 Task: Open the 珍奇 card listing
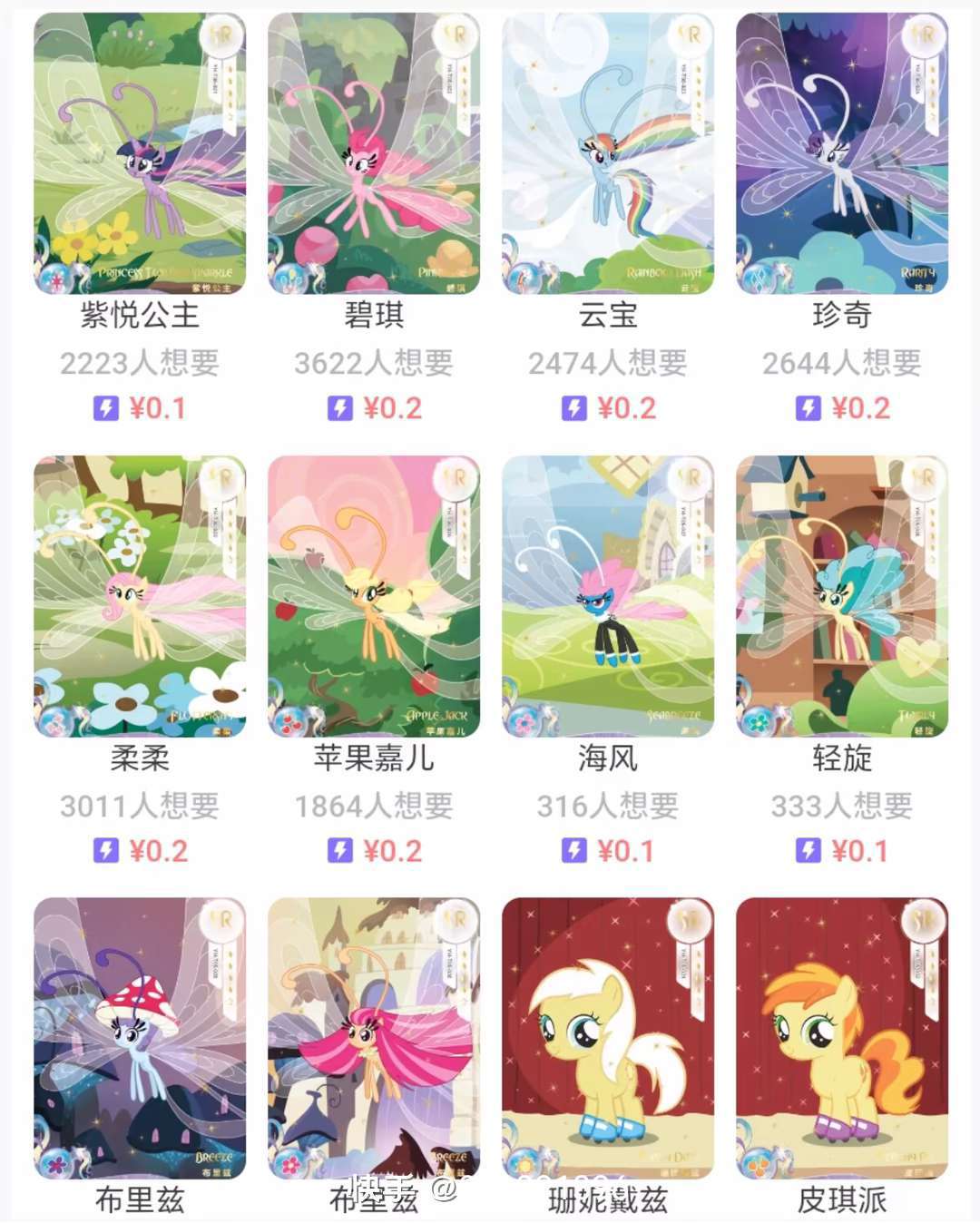(x=842, y=154)
